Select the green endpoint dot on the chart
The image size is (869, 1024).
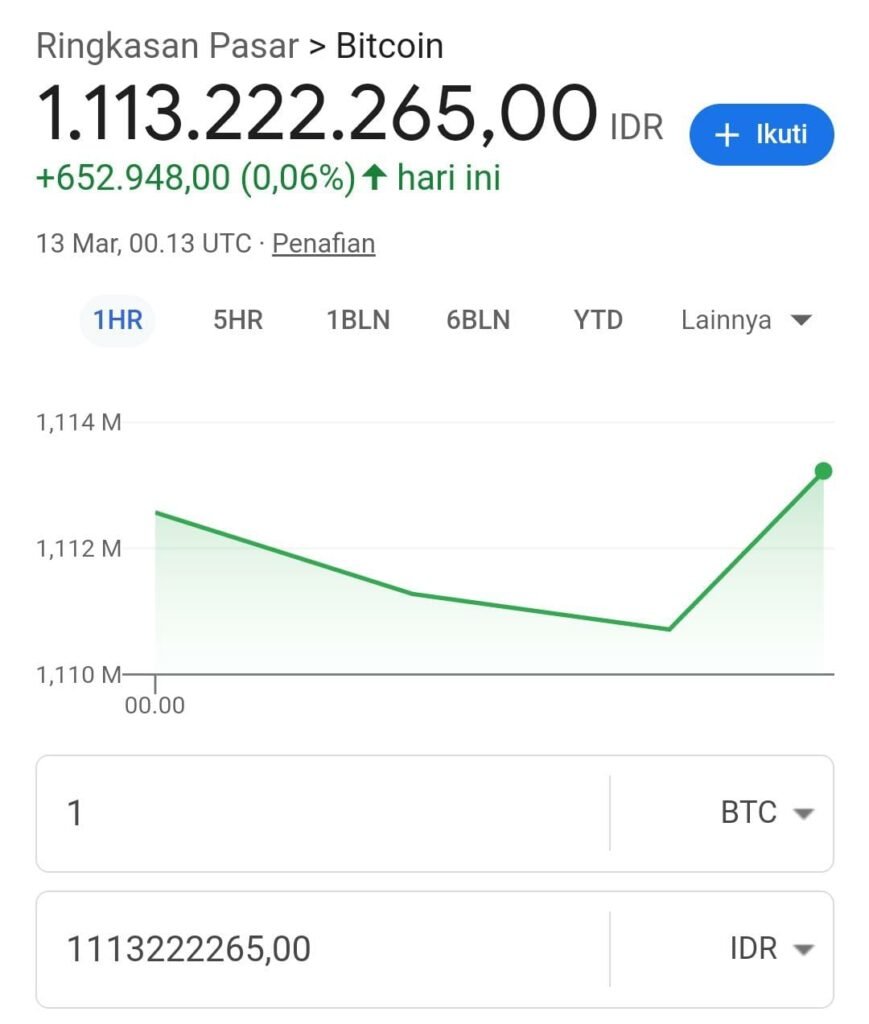pyautogui.click(x=822, y=470)
